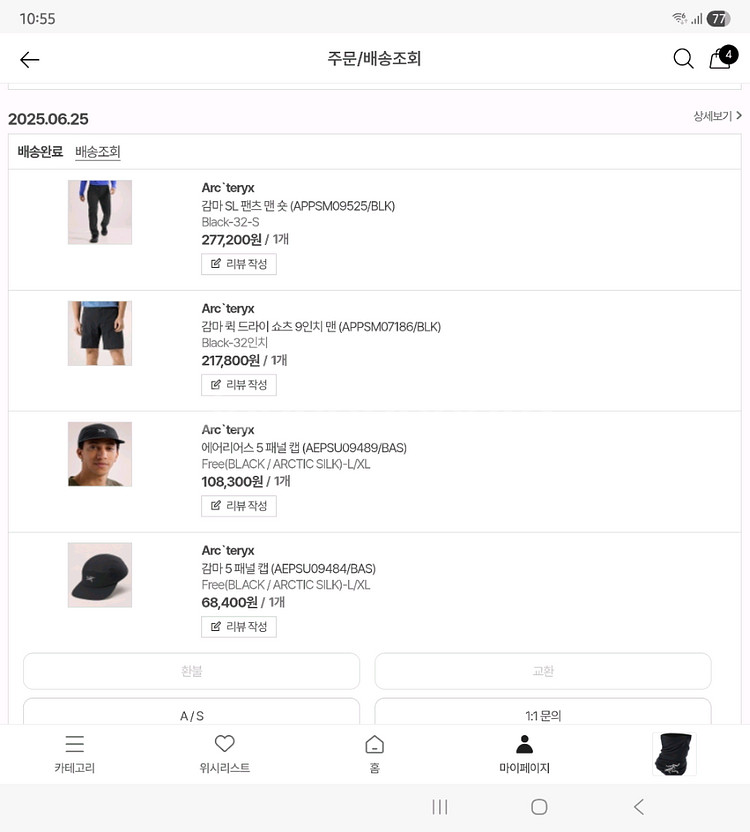
Task: Write a review for 감마 퀵 드라이 쇼츠
Action: [x=238, y=384]
